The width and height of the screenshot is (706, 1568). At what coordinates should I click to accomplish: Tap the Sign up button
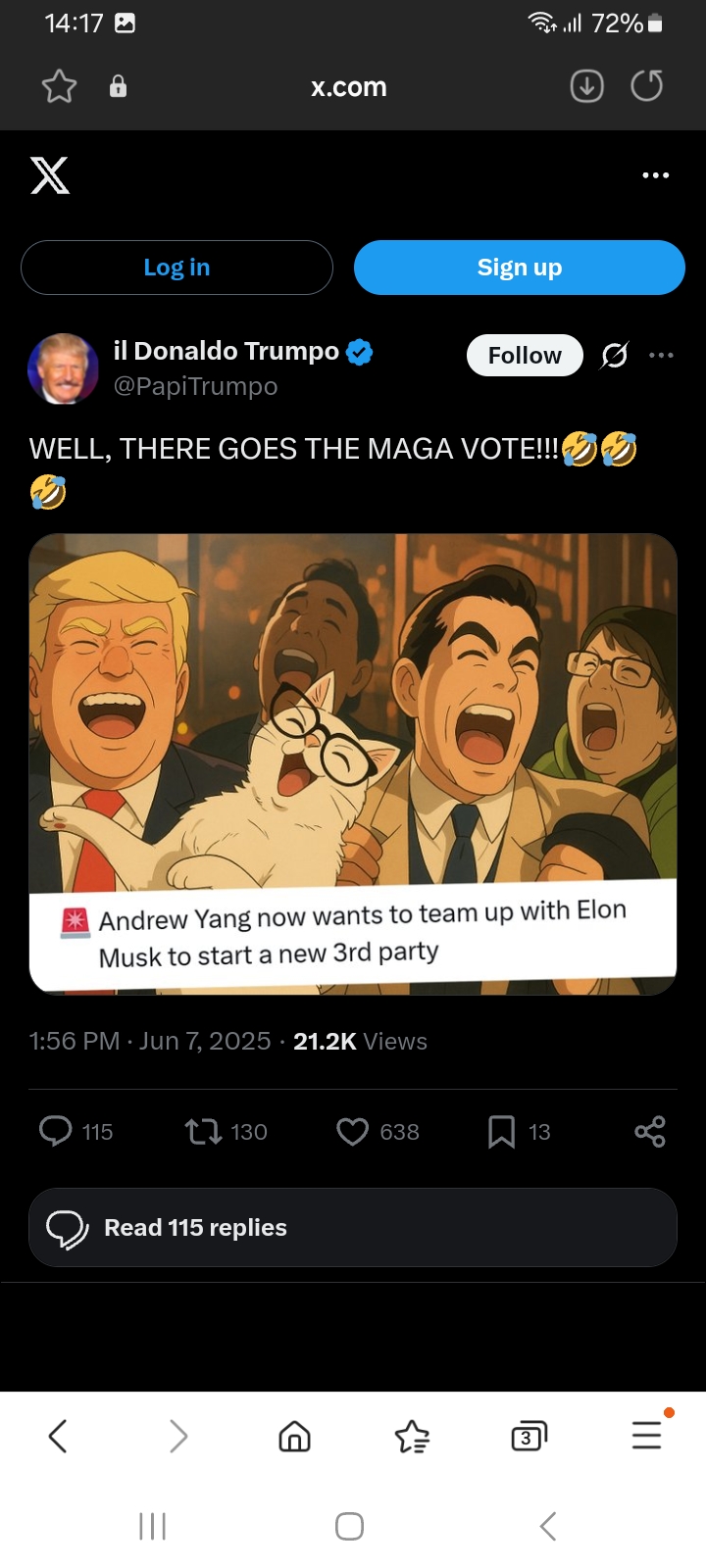coord(520,268)
